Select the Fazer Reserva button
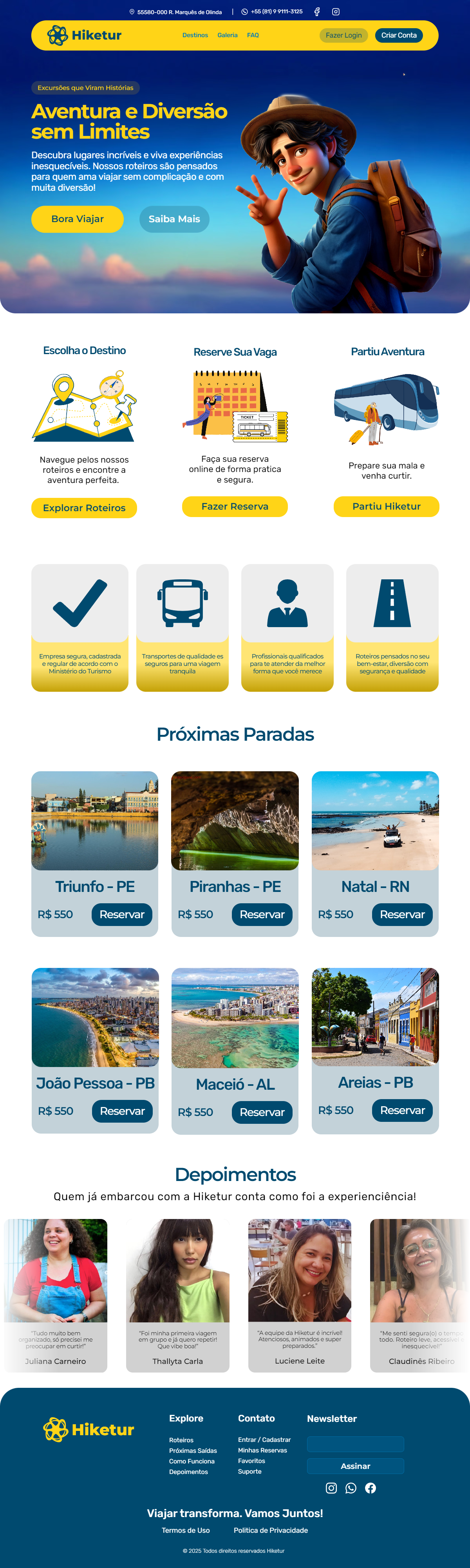Image resolution: width=470 pixels, height=1568 pixels. pos(235,506)
